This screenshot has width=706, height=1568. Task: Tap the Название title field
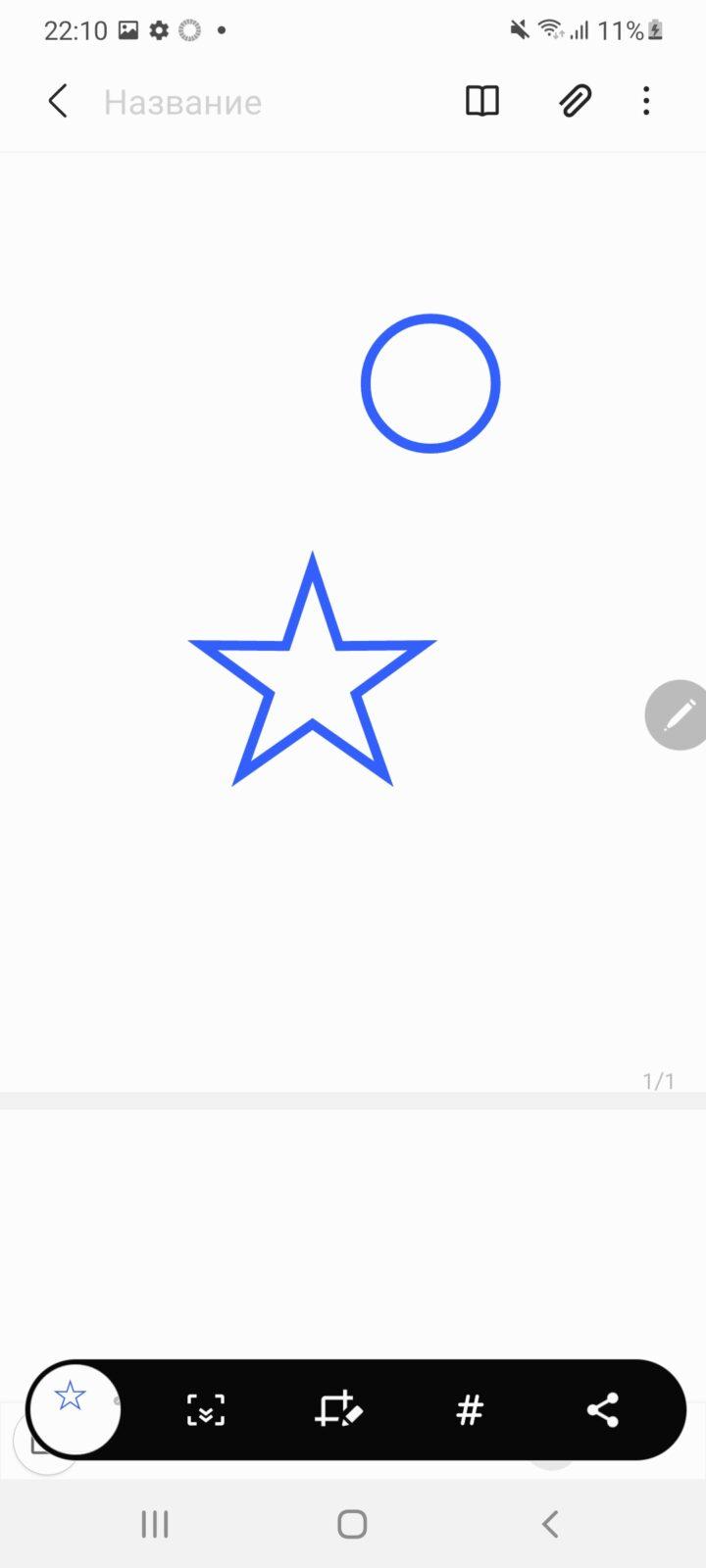[183, 102]
